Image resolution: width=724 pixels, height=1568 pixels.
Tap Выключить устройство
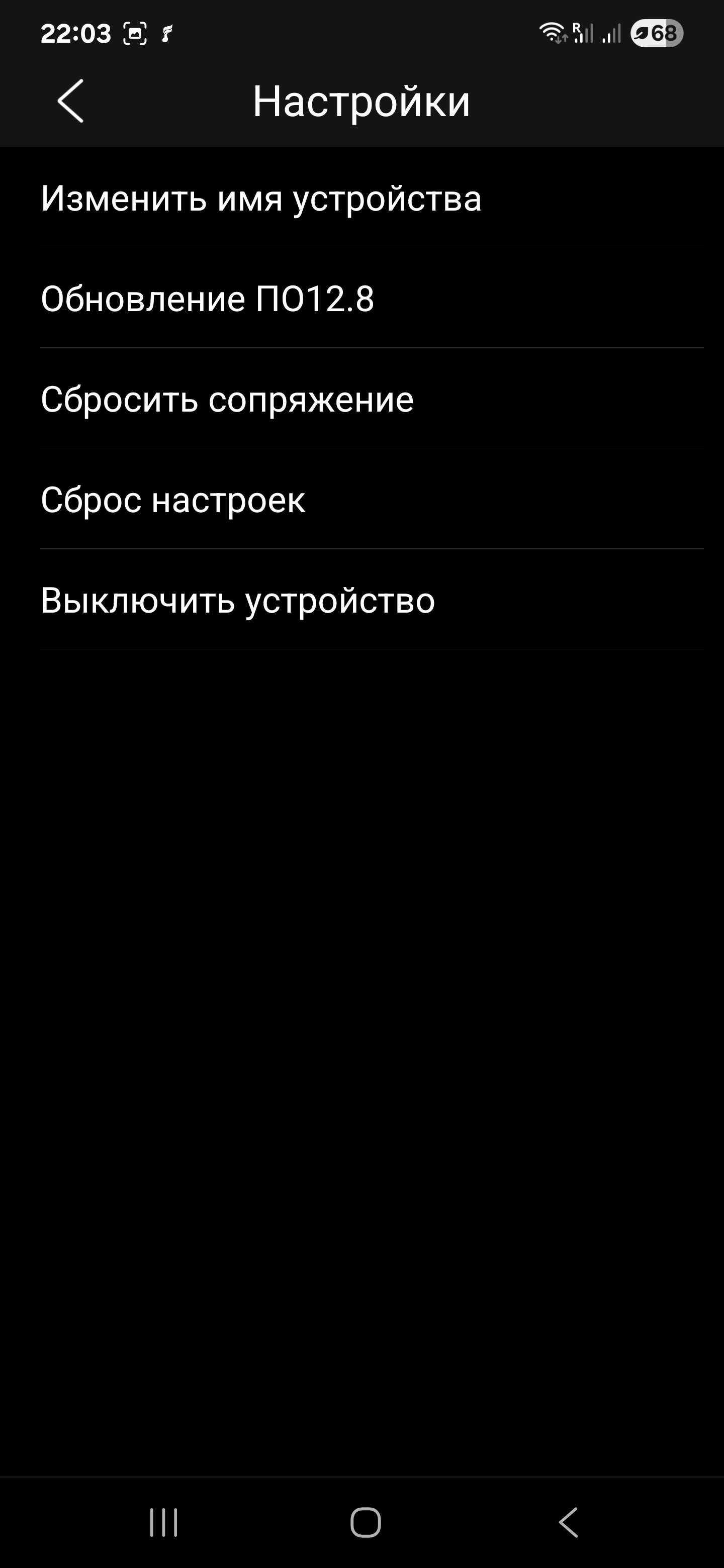pos(237,600)
